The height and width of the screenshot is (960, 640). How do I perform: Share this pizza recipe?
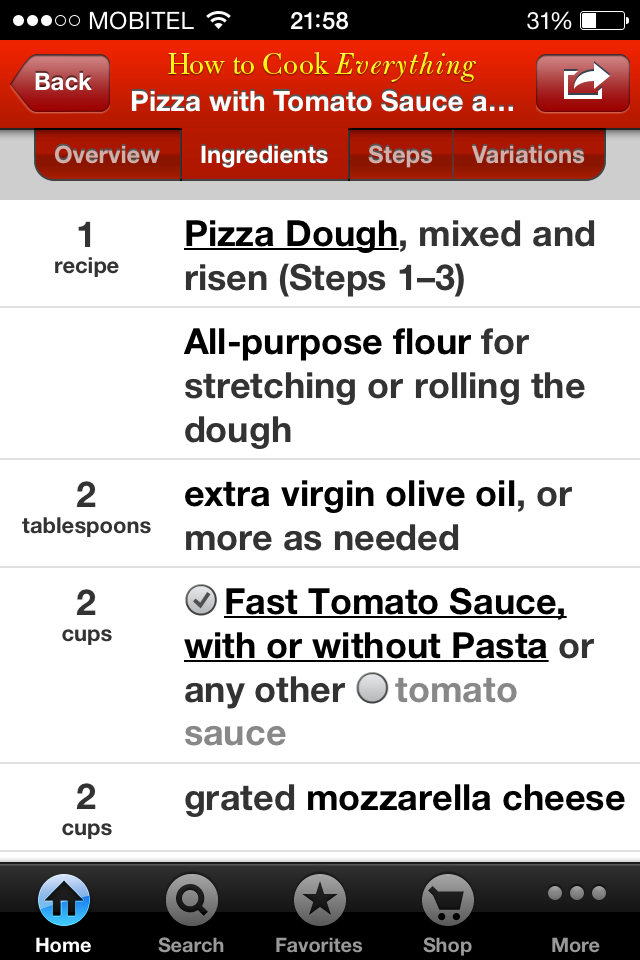coord(585,83)
